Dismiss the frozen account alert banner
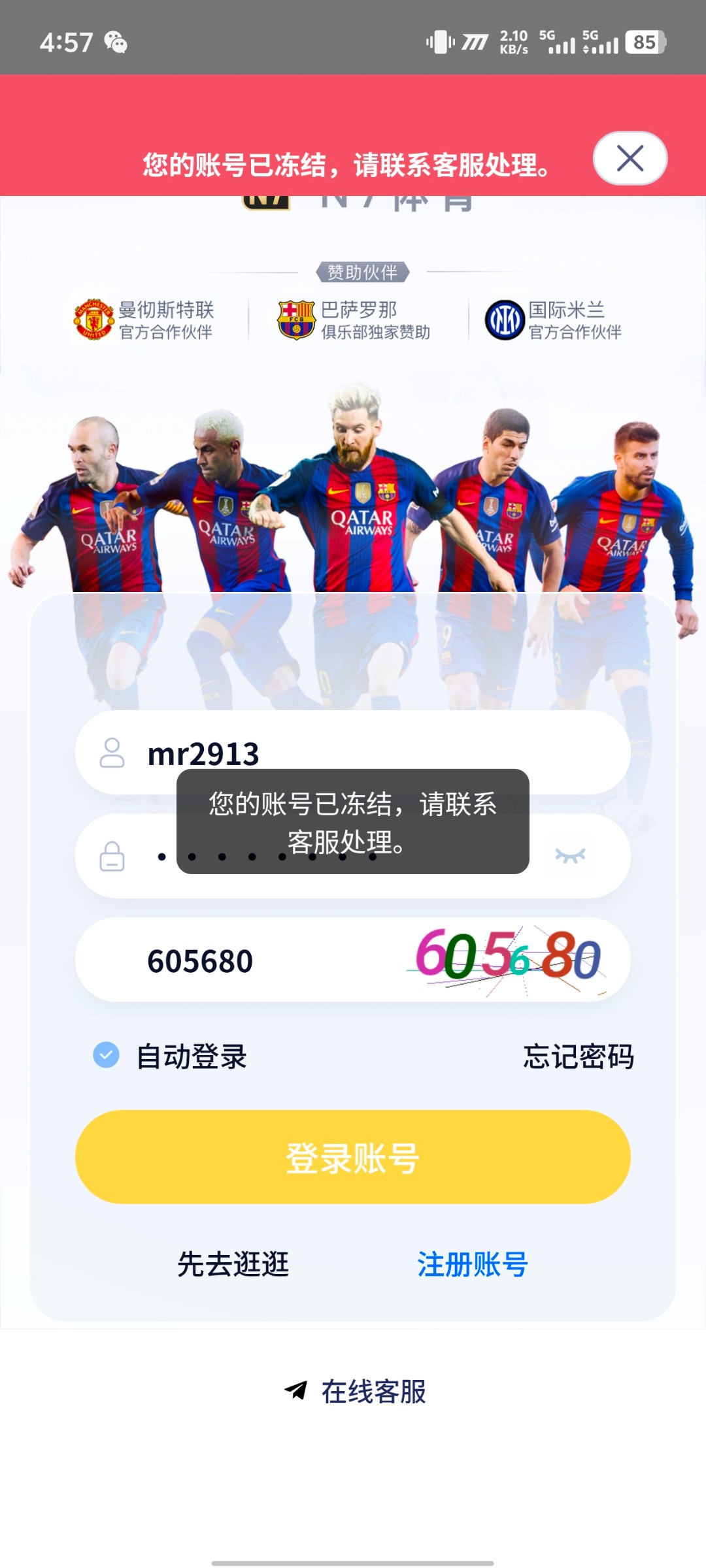This screenshot has height=1568, width=706. coord(630,158)
